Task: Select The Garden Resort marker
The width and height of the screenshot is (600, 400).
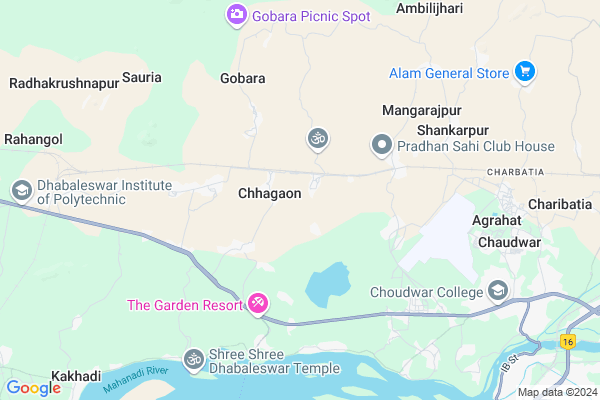Action: tap(257, 303)
